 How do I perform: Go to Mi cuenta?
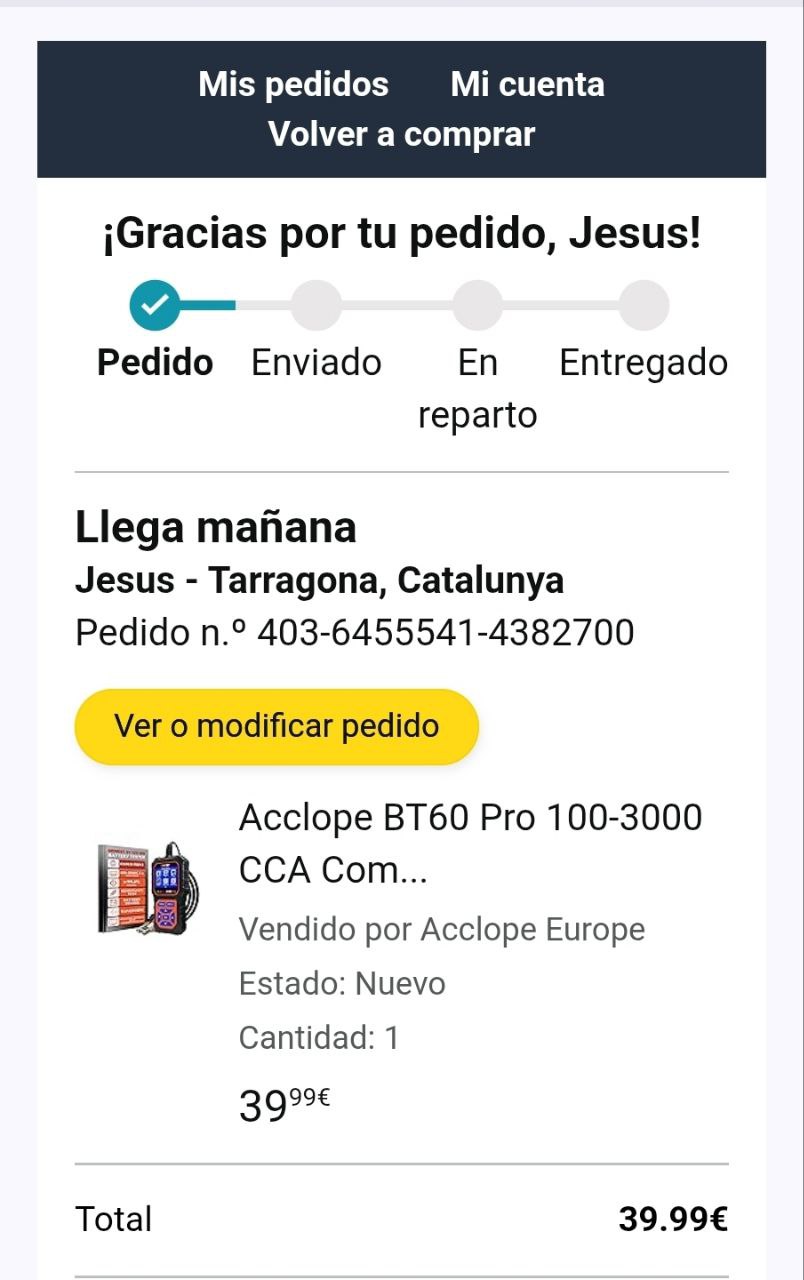click(x=527, y=84)
